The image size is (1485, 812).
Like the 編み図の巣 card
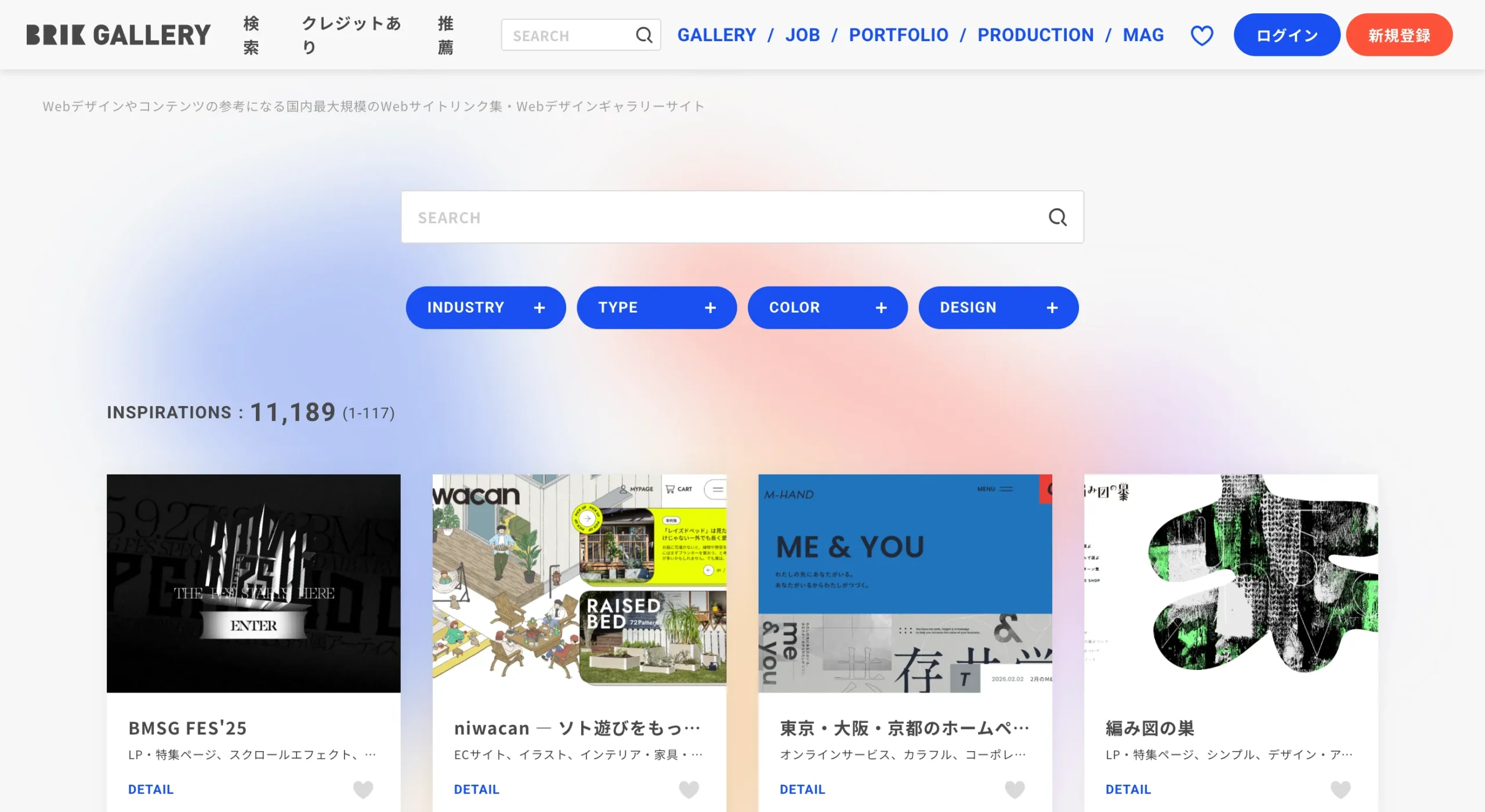pyautogui.click(x=1340, y=789)
